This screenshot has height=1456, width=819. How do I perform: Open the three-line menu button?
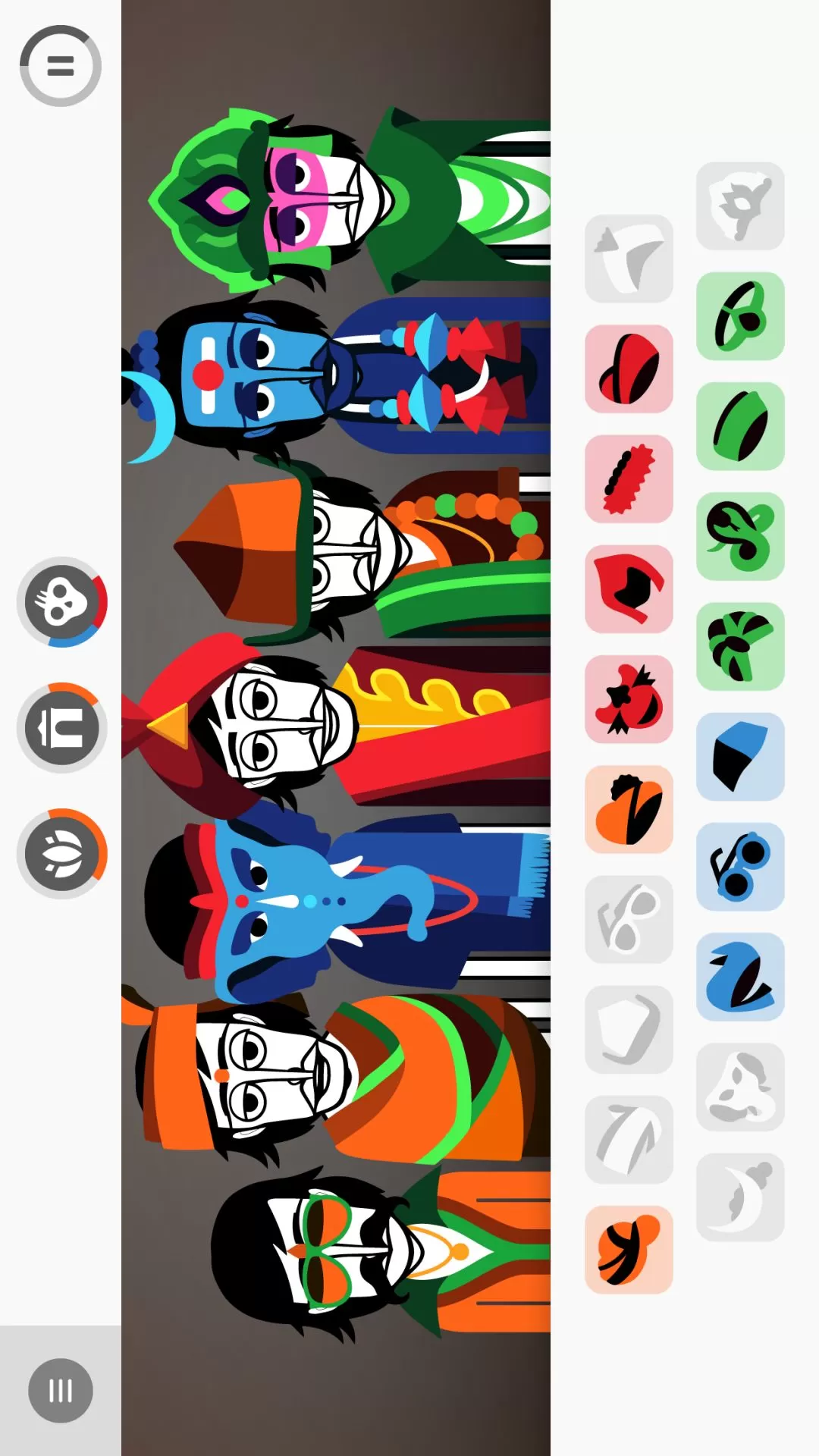[x=61, y=1390]
